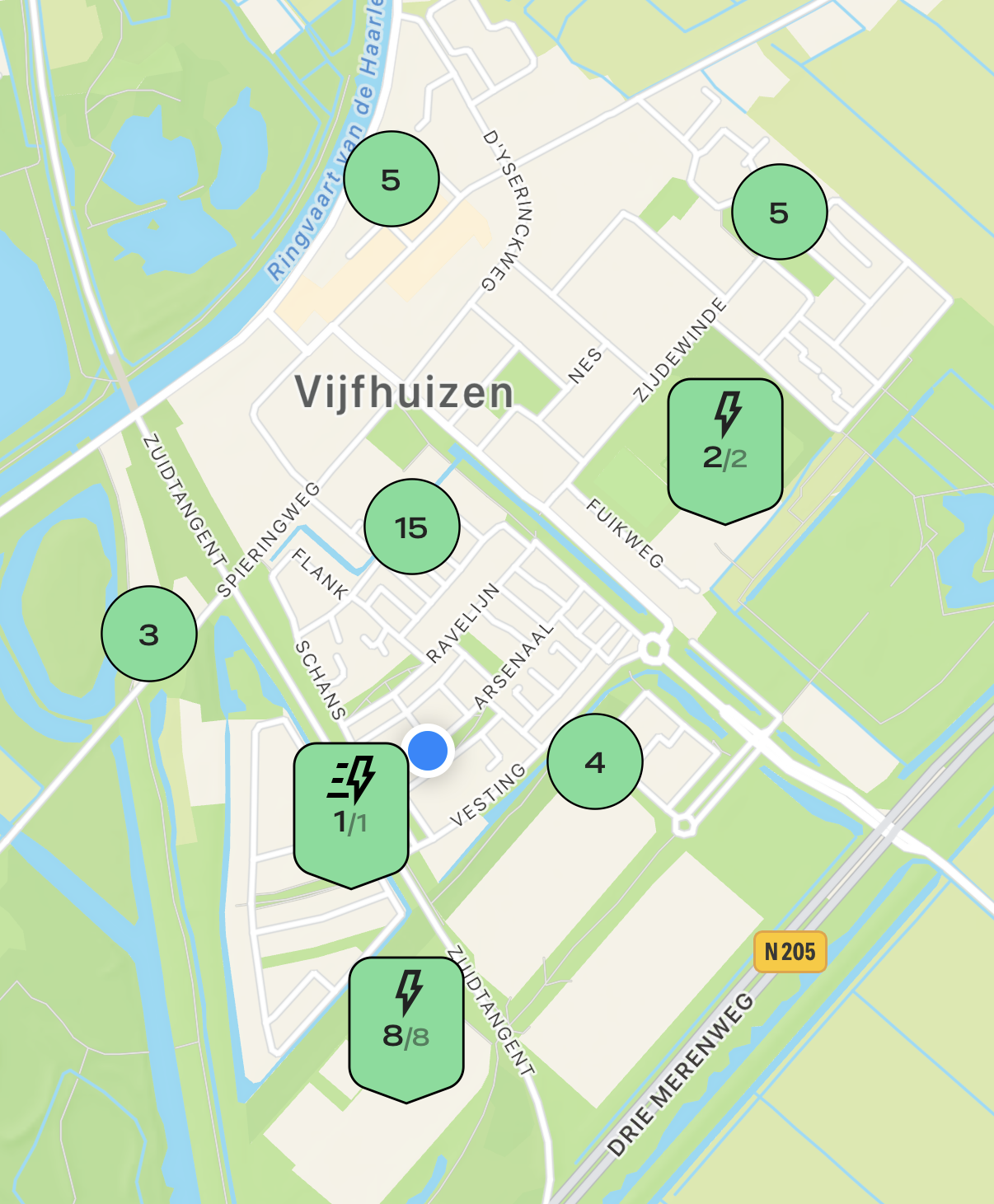Open the 5-charger cluster near Zijdewinde
Image resolution: width=994 pixels, height=1204 pixels.
[779, 212]
